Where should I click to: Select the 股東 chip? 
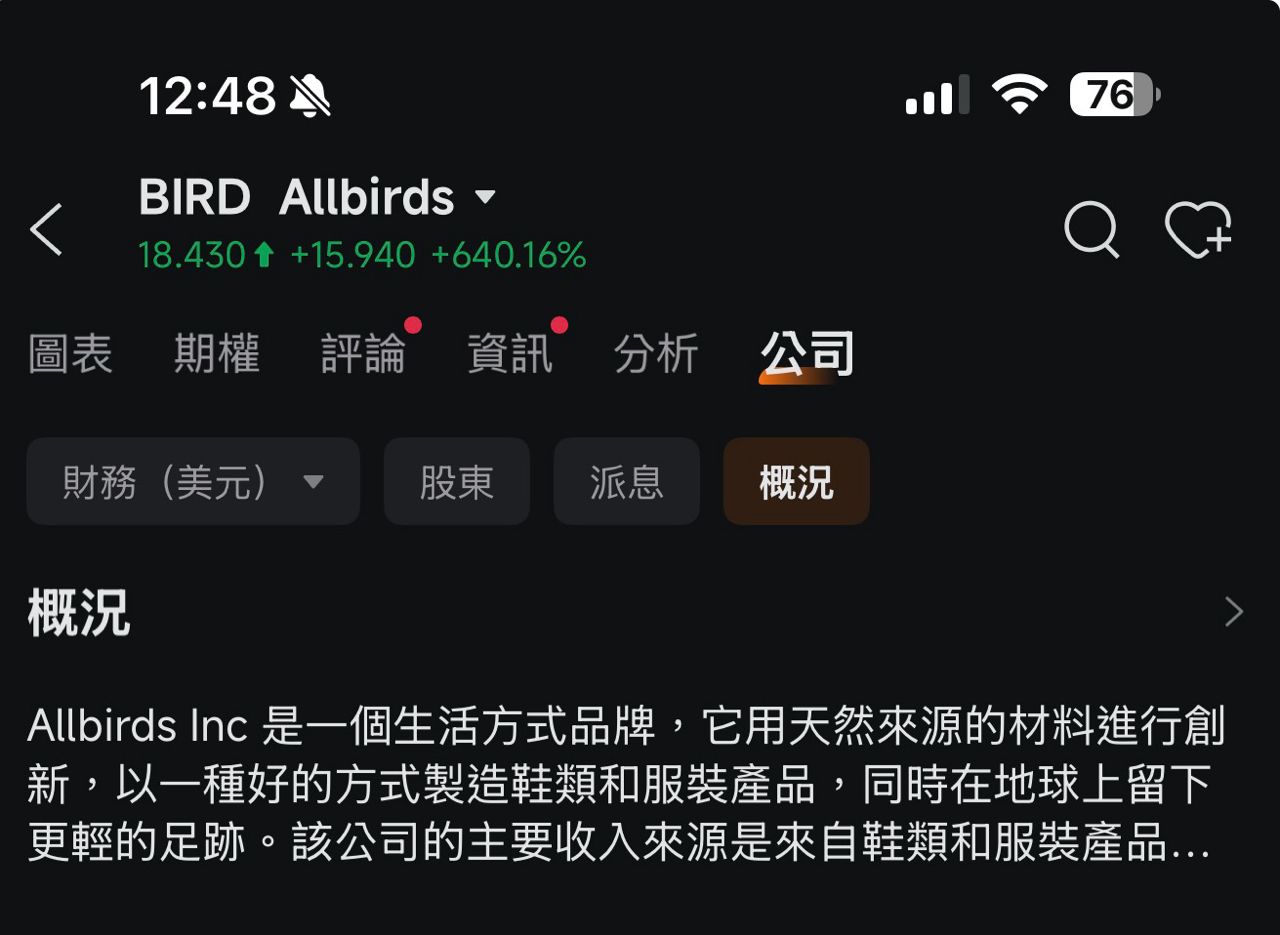456,482
